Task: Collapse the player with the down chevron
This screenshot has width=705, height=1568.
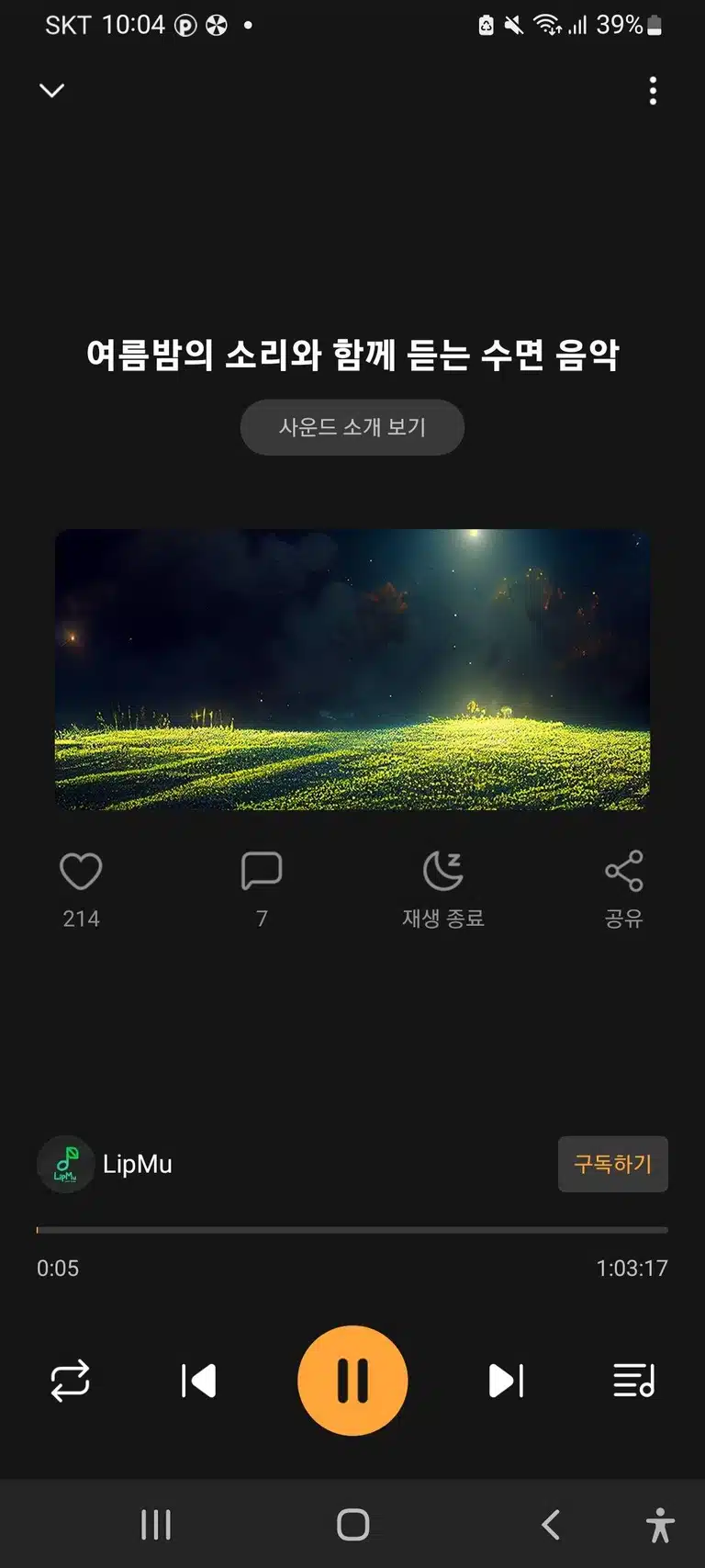Action: coord(52,90)
